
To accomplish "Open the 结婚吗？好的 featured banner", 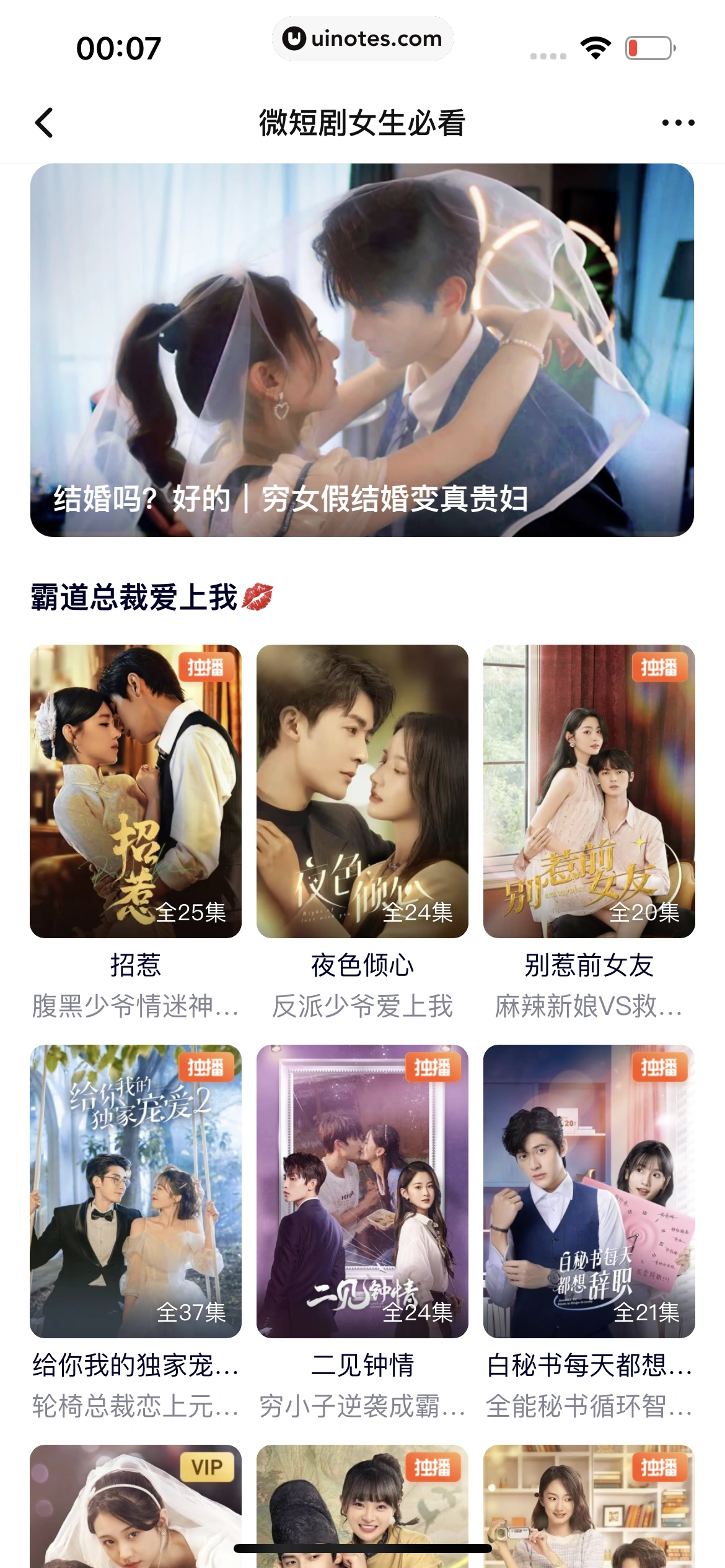I will point(362,350).
